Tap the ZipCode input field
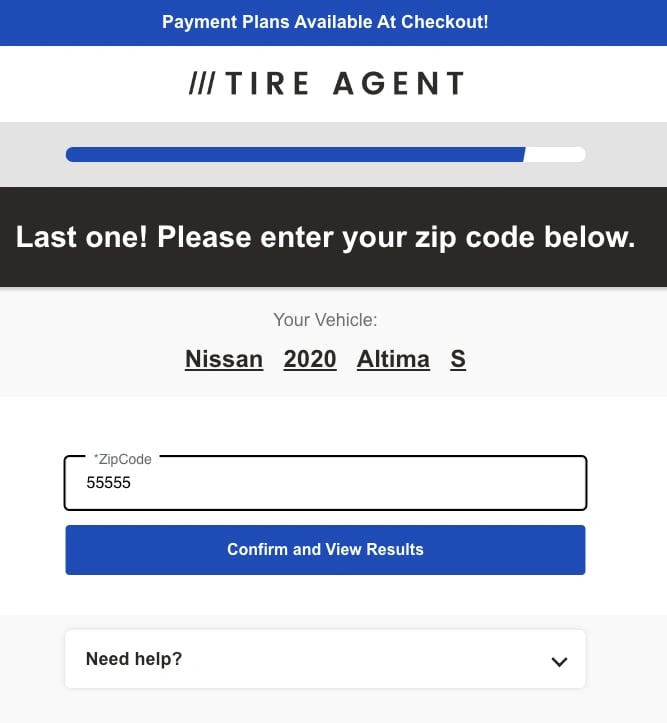 pos(325,484)
